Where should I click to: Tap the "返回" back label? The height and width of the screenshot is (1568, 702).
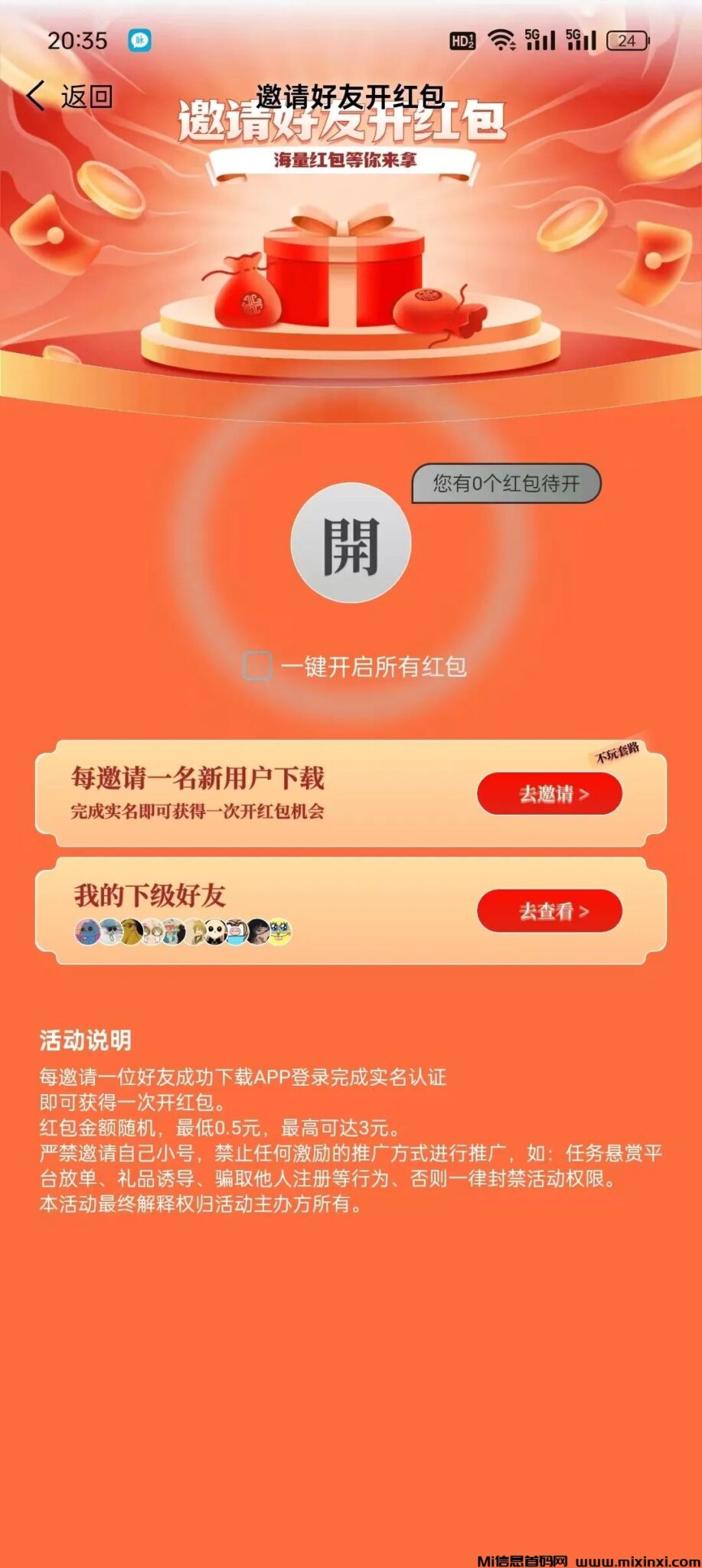[84, 95]
